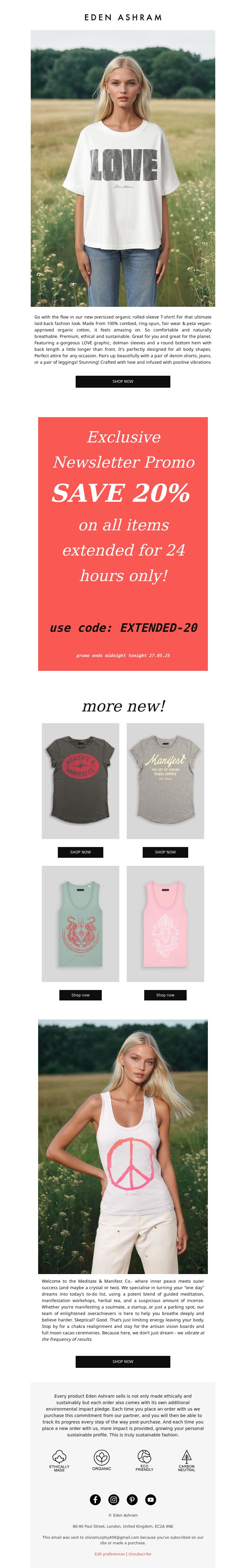Screen dimensions: 246x1568
Task: Tap SHOP NOW under the grey Manifest tee
Action: (165, 852)
